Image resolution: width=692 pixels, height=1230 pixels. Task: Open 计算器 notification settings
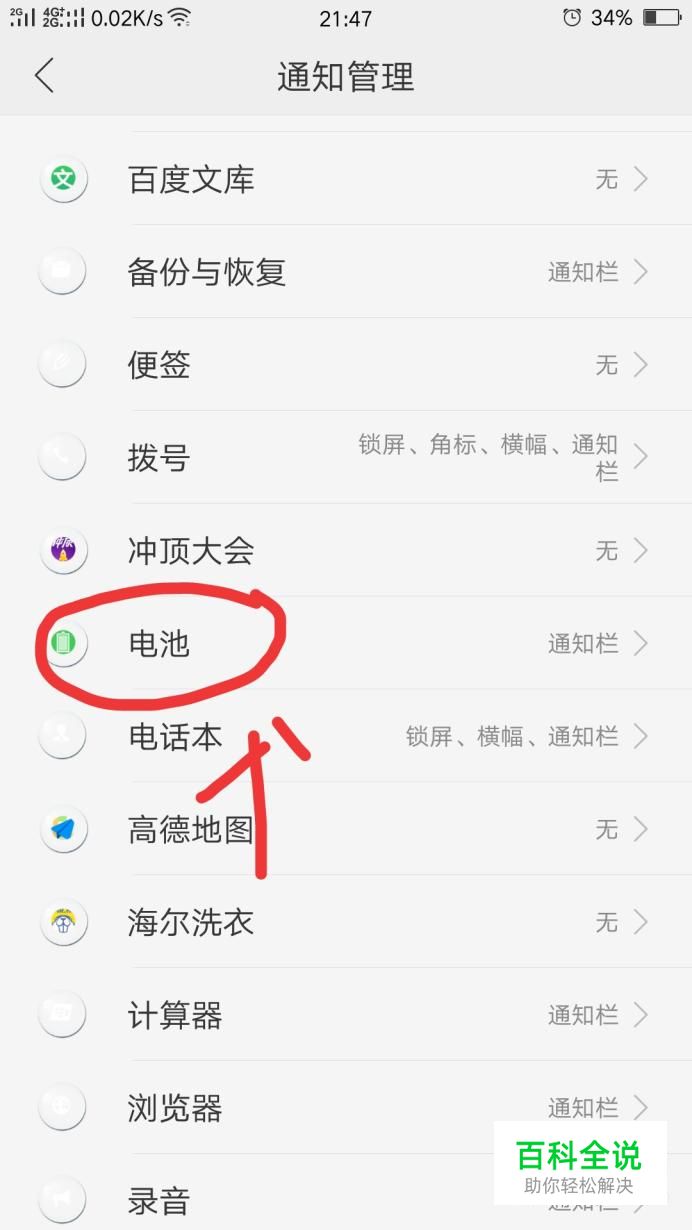coord(346,1015)
